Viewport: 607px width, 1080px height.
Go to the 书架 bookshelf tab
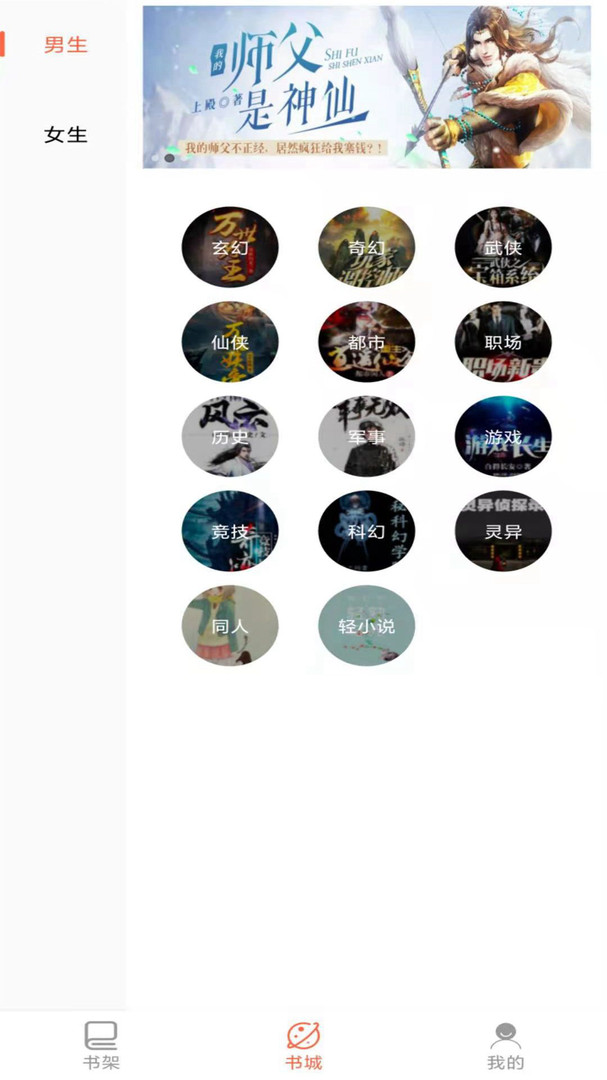[101, 1045]
